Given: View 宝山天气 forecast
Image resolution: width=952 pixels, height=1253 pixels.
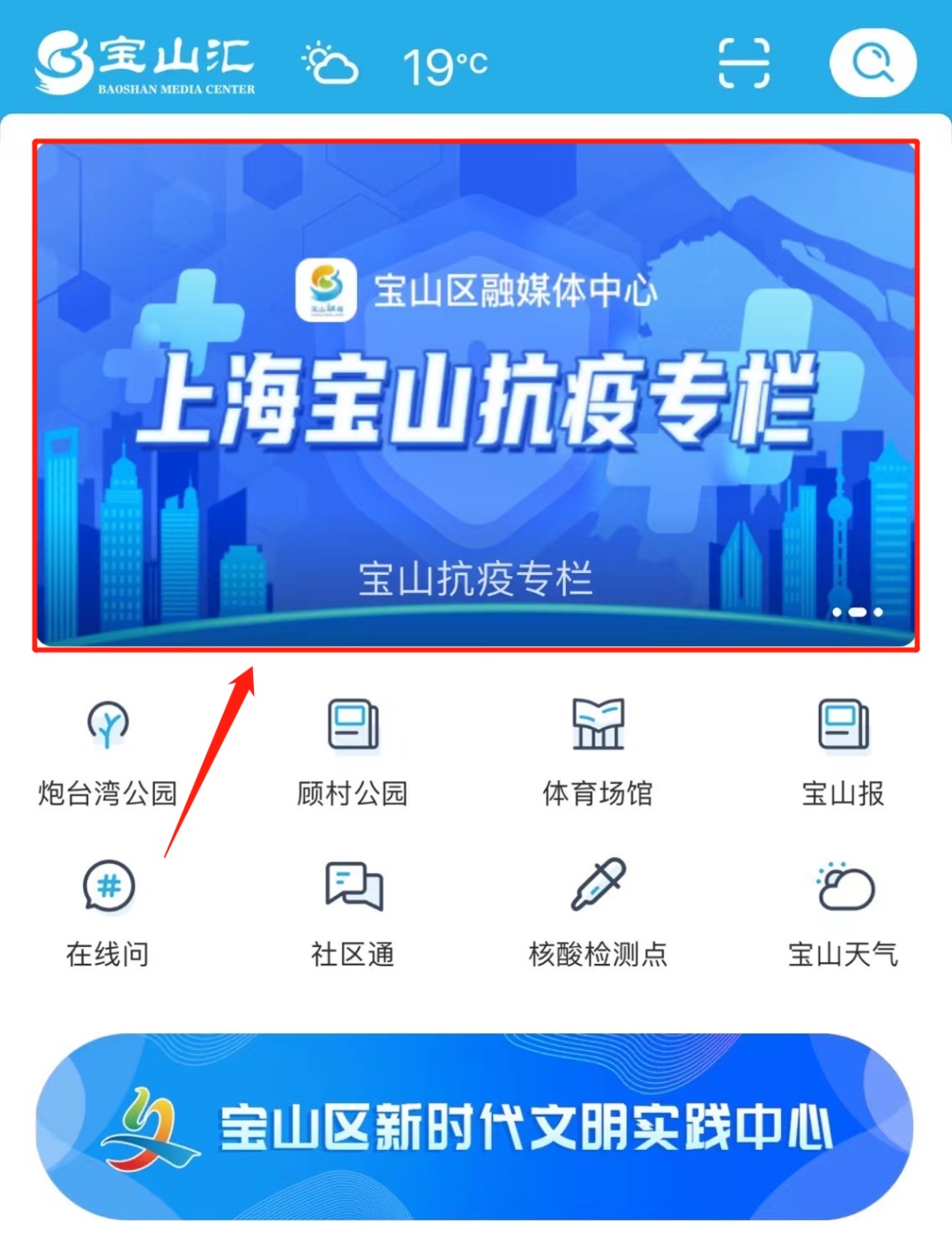Looking at the screenshot, I should click(843, 912).
